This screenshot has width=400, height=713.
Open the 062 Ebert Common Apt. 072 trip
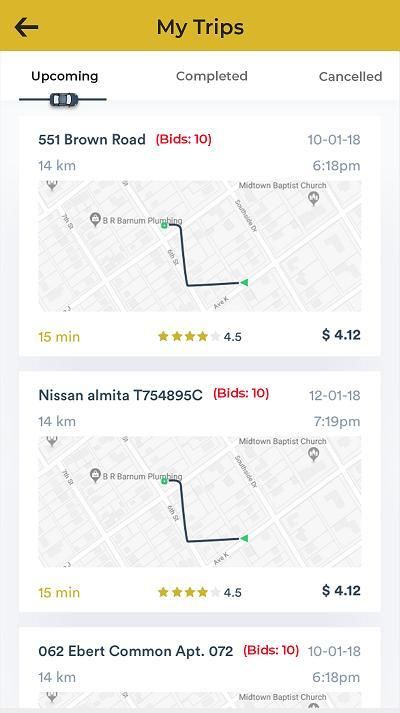200,668
